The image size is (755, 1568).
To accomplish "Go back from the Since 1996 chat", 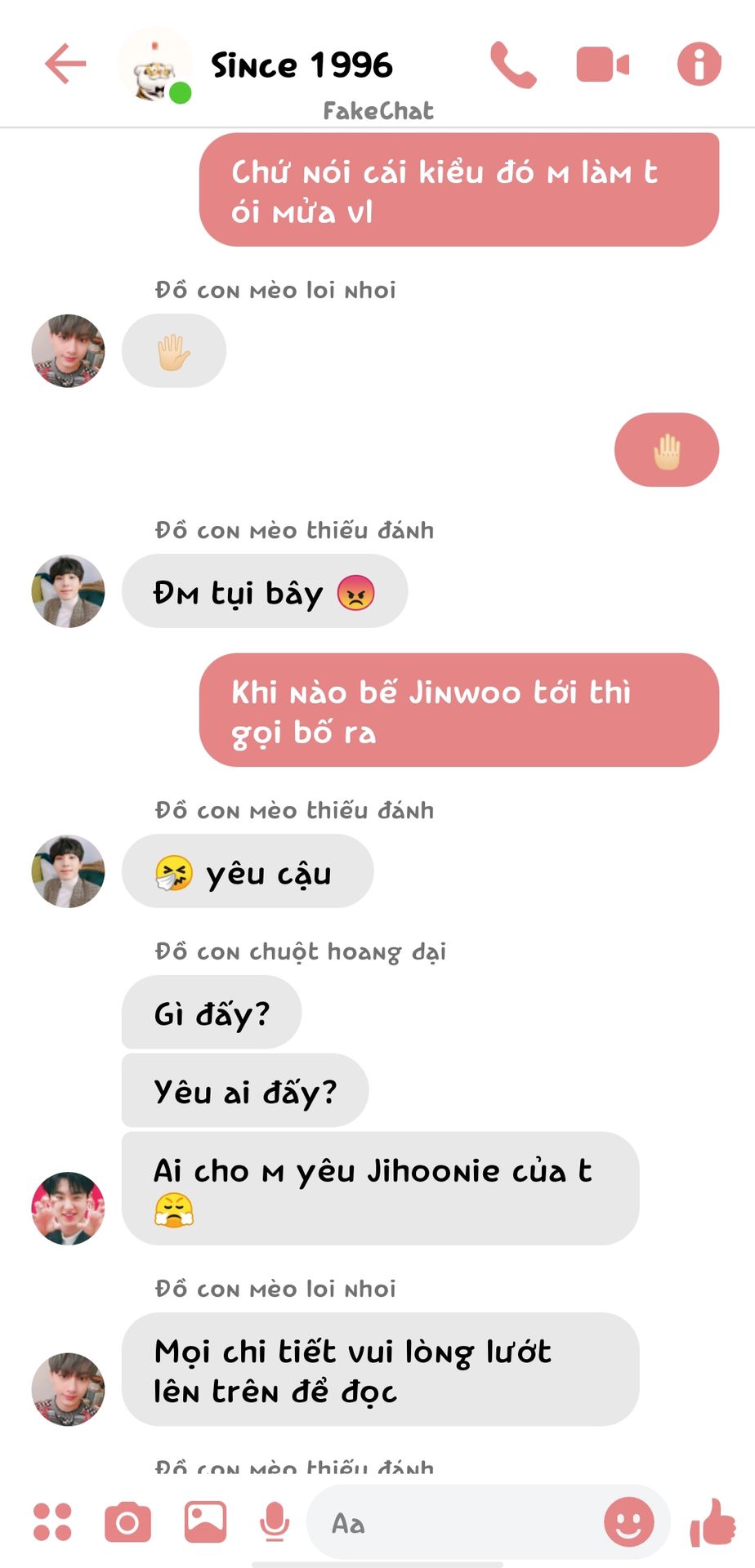I will point(65,65).
